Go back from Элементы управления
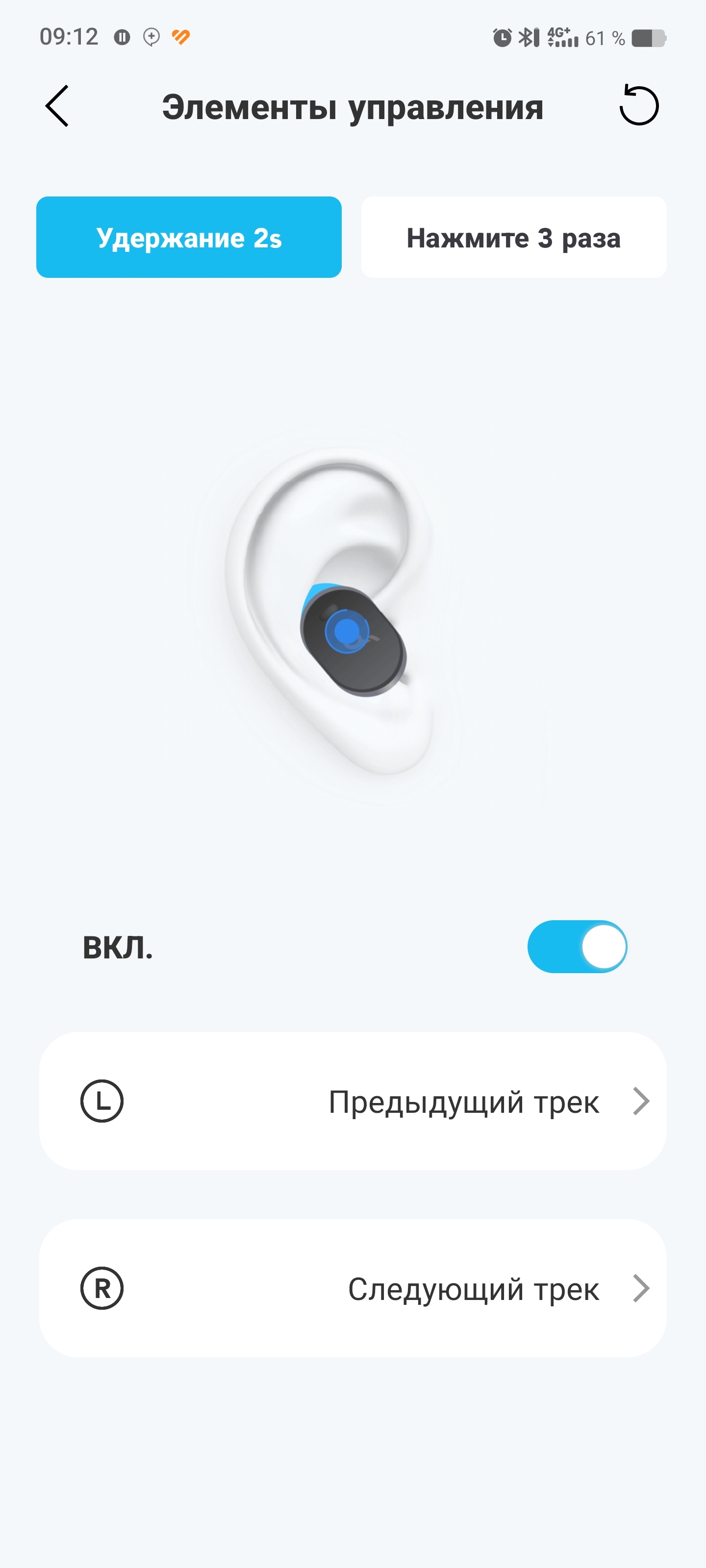This screenshot has height=1568, width=706. tap(57, 106)
